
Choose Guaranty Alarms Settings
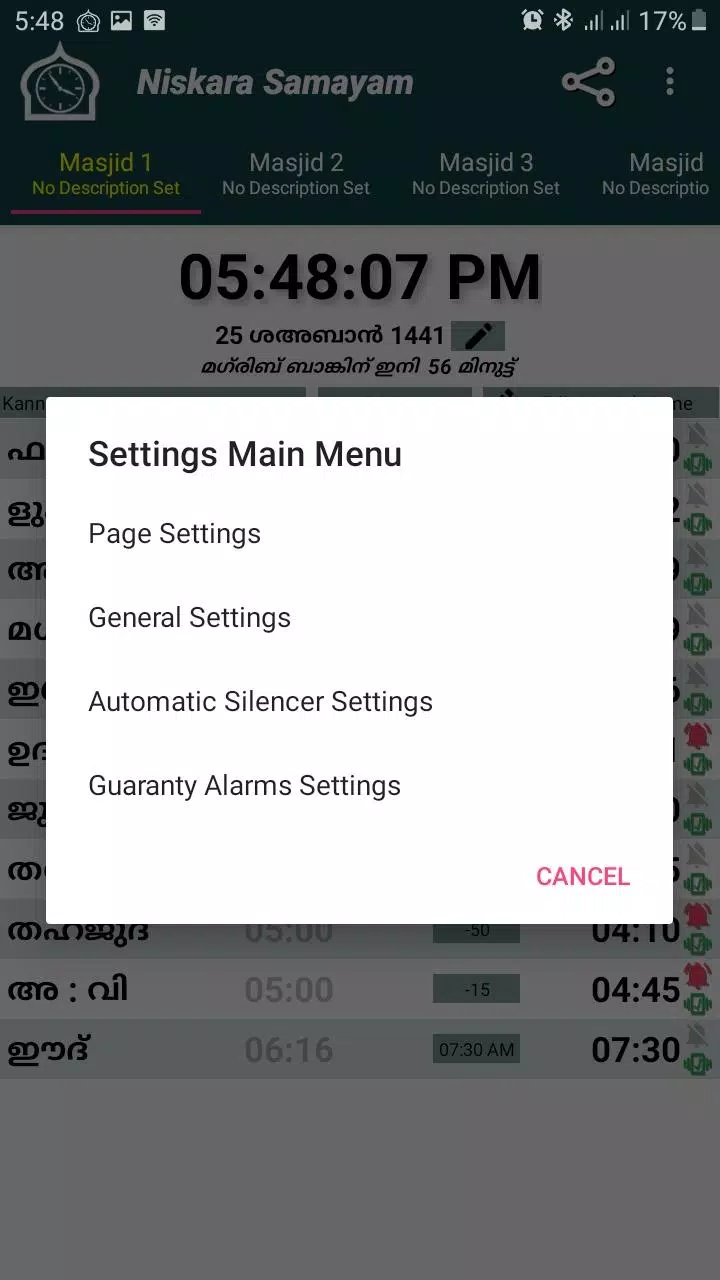pyautogui.click(x=245, y=786)
